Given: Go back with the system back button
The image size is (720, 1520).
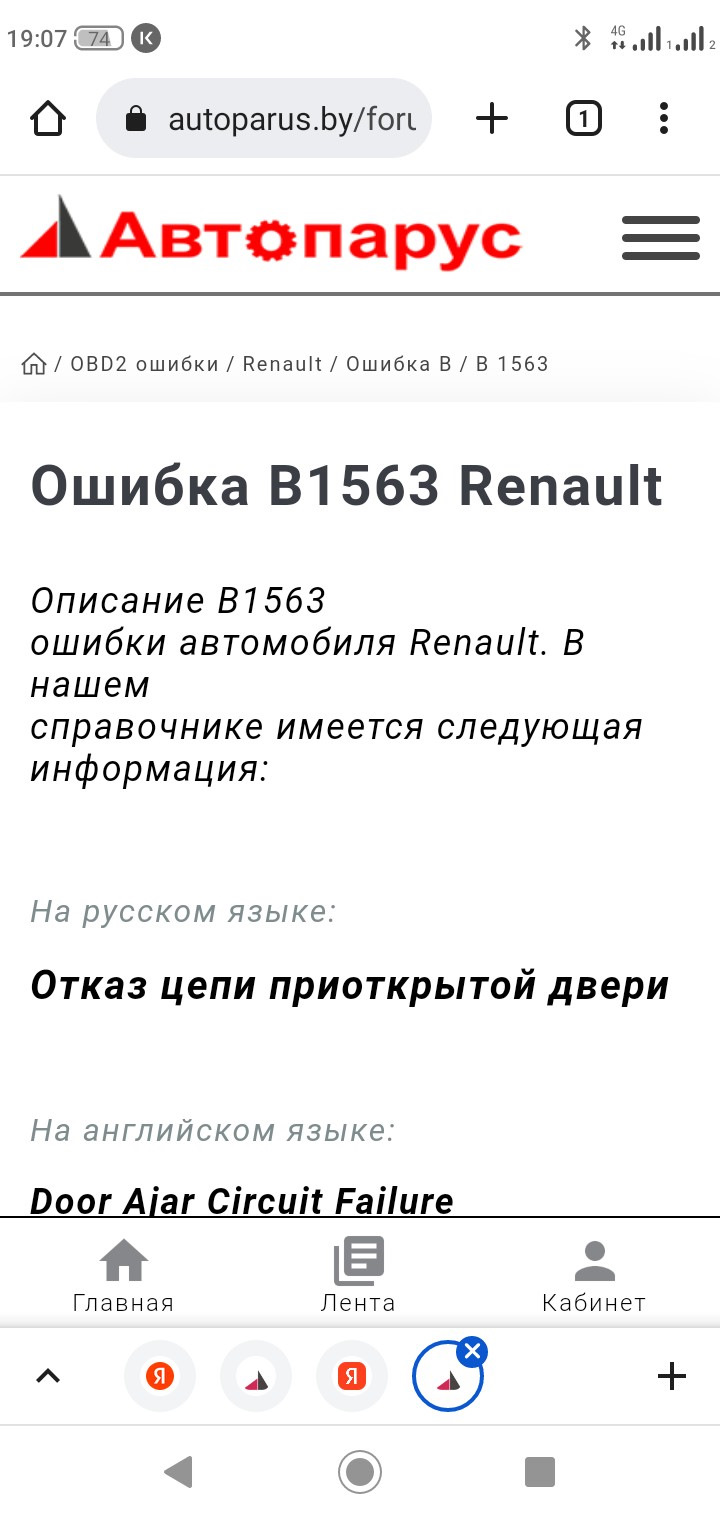Looking at the screenshot, I should [178, 1471].
